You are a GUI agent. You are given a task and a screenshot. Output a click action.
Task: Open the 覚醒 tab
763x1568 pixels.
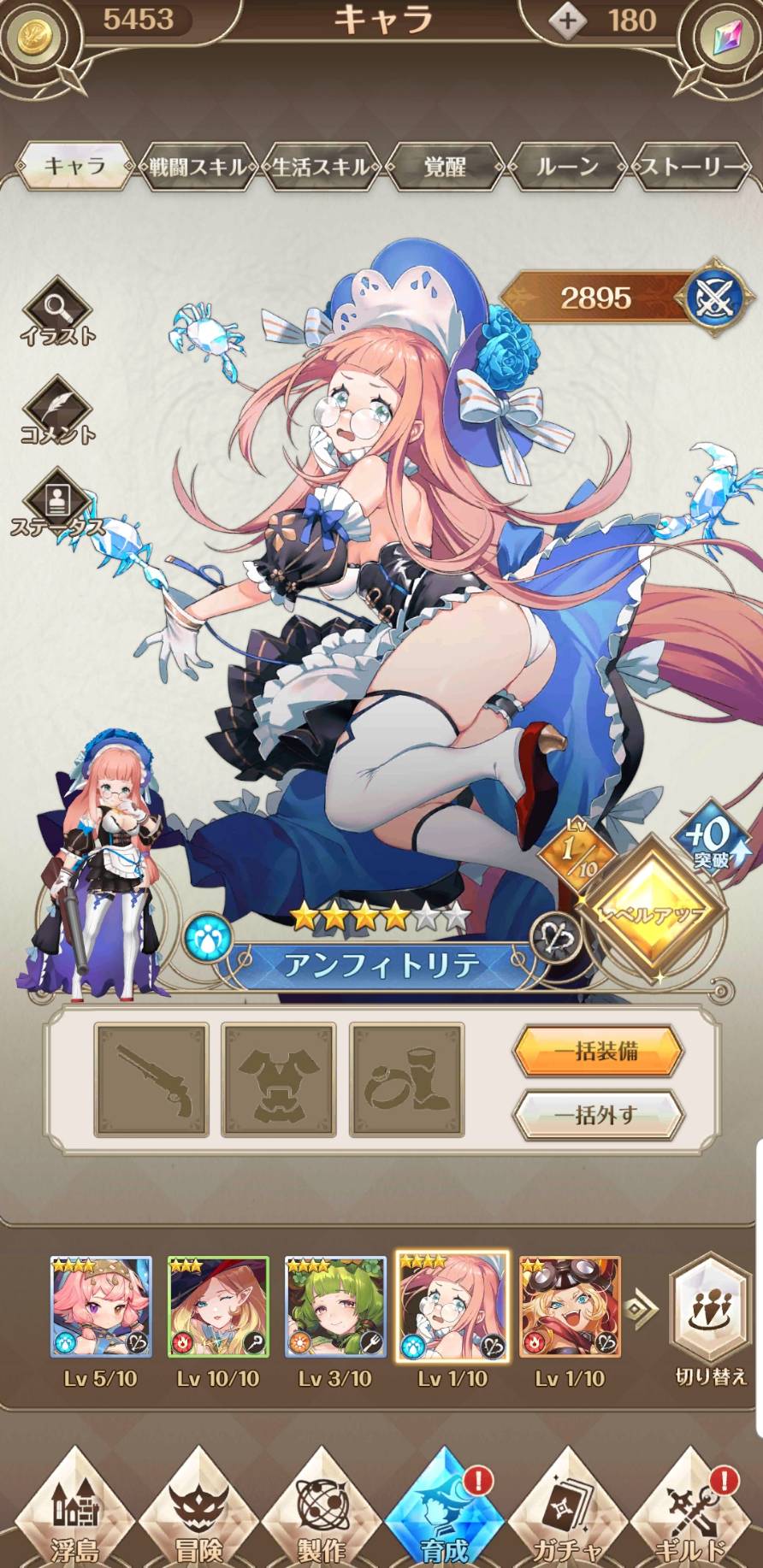[x=445, y=166]
